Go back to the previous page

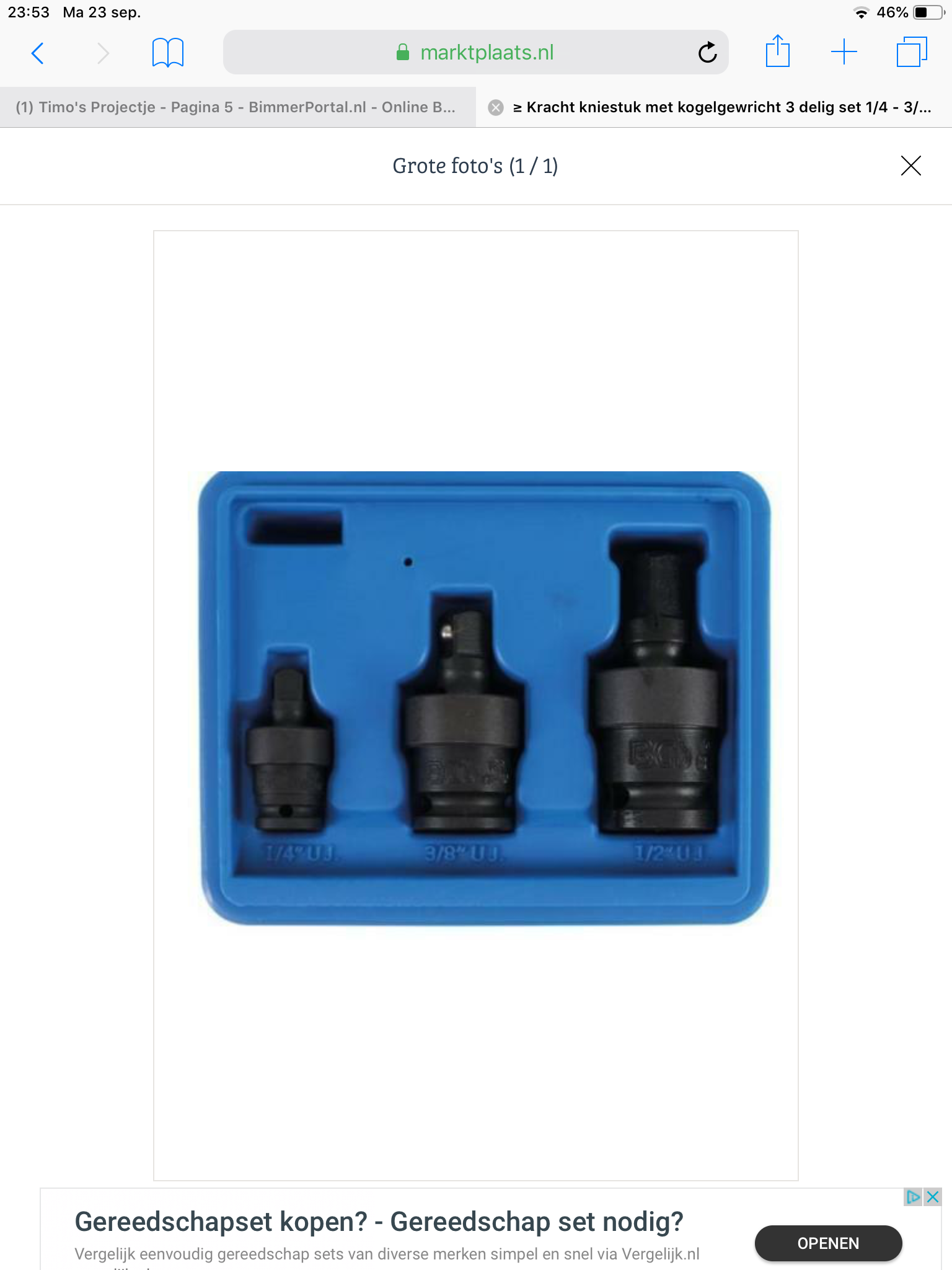tap(38, 53)
